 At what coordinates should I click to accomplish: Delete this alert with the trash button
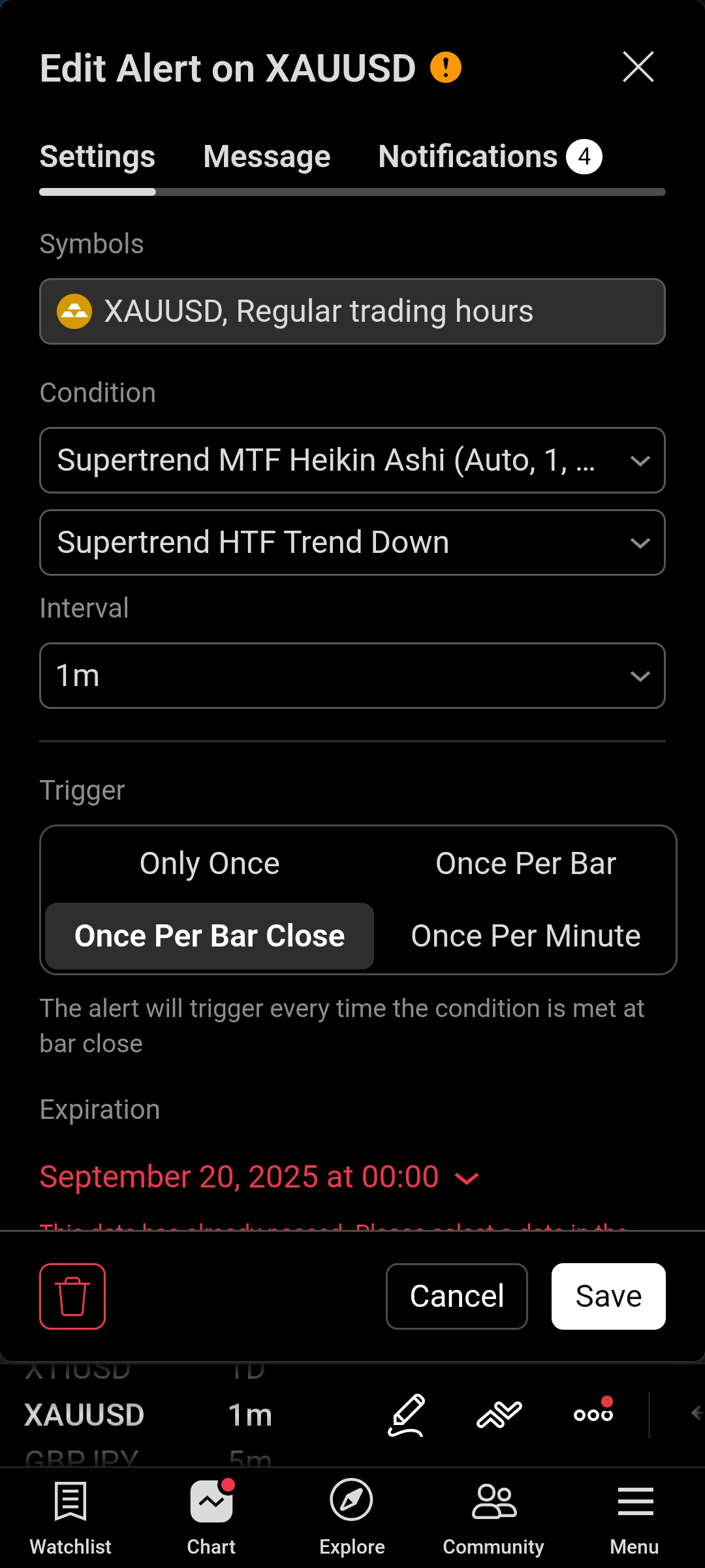click(72, 1296)
